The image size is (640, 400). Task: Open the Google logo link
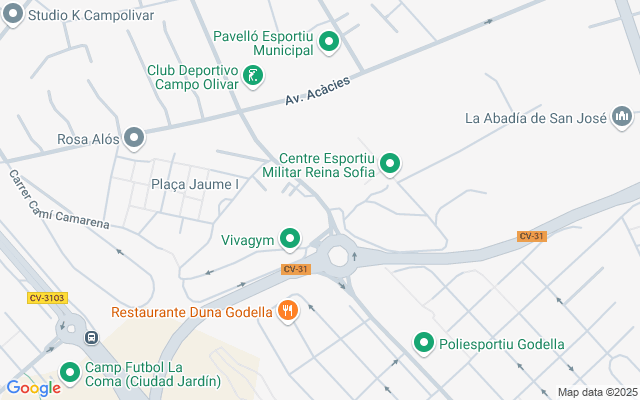[32, 388]
